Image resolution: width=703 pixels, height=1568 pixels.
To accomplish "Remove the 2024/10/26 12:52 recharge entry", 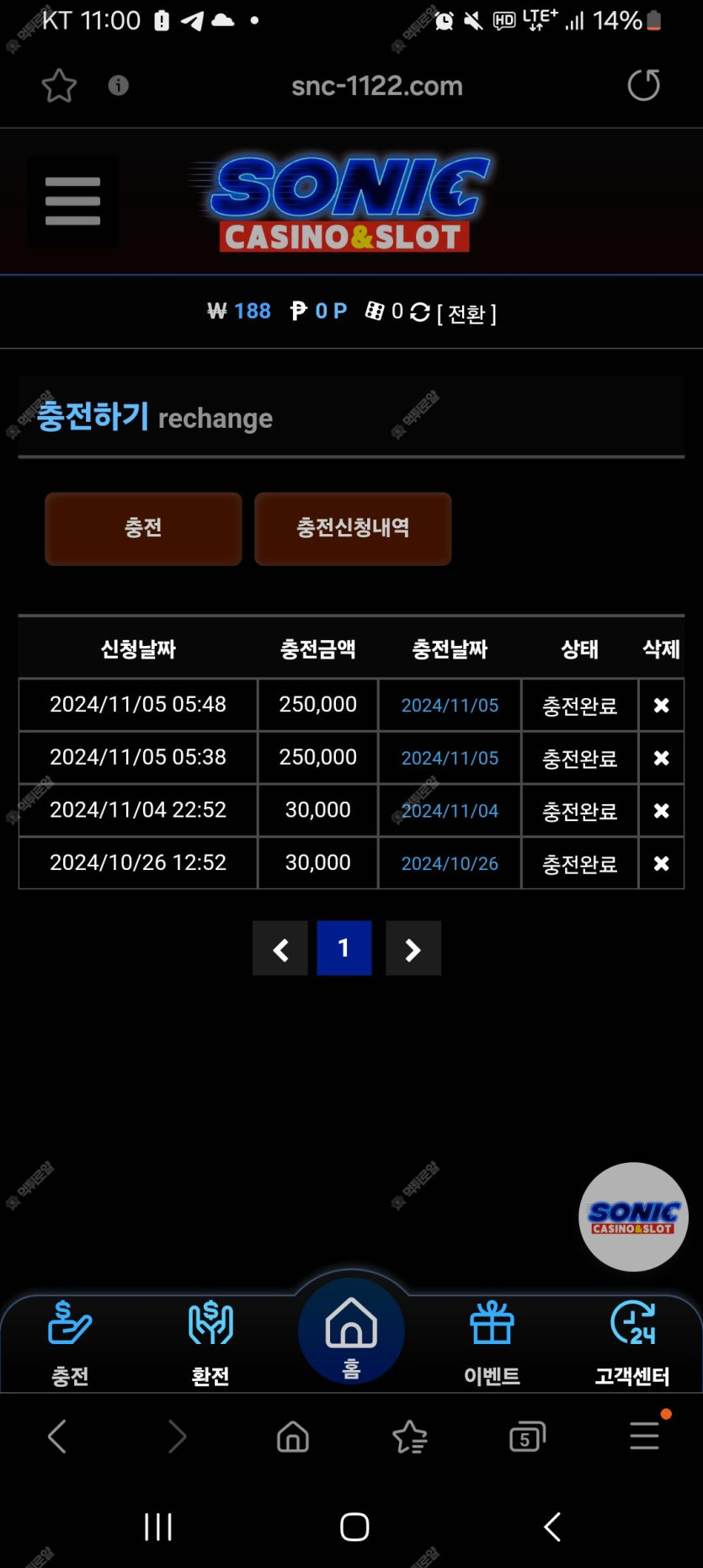I will (x=661, y=863).
